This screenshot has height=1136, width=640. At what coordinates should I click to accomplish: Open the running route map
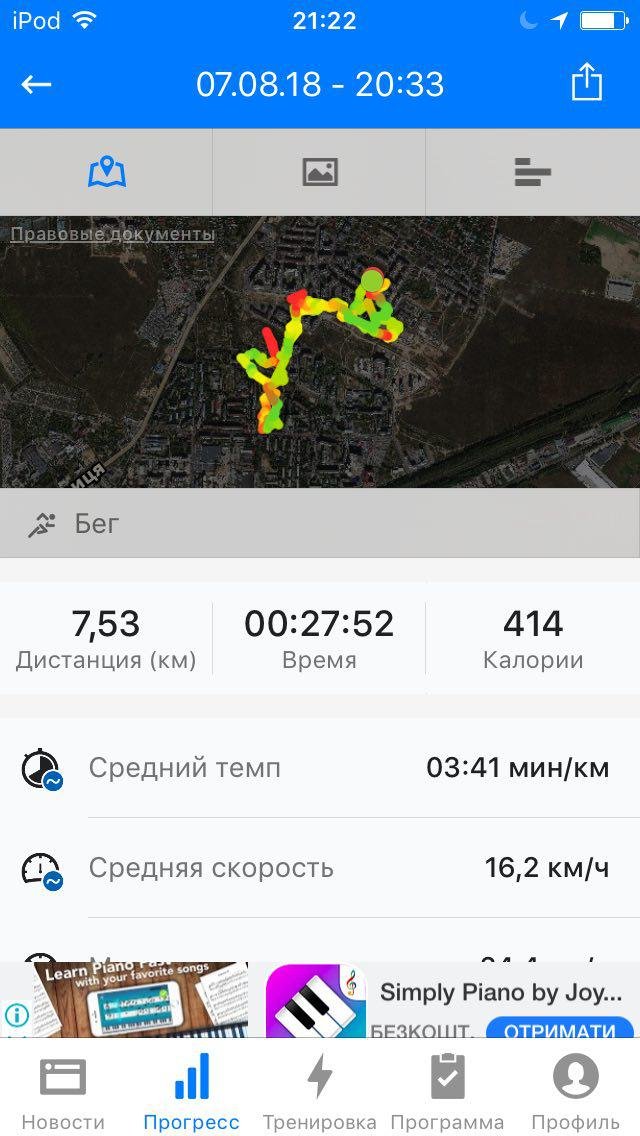coord(320,360)
